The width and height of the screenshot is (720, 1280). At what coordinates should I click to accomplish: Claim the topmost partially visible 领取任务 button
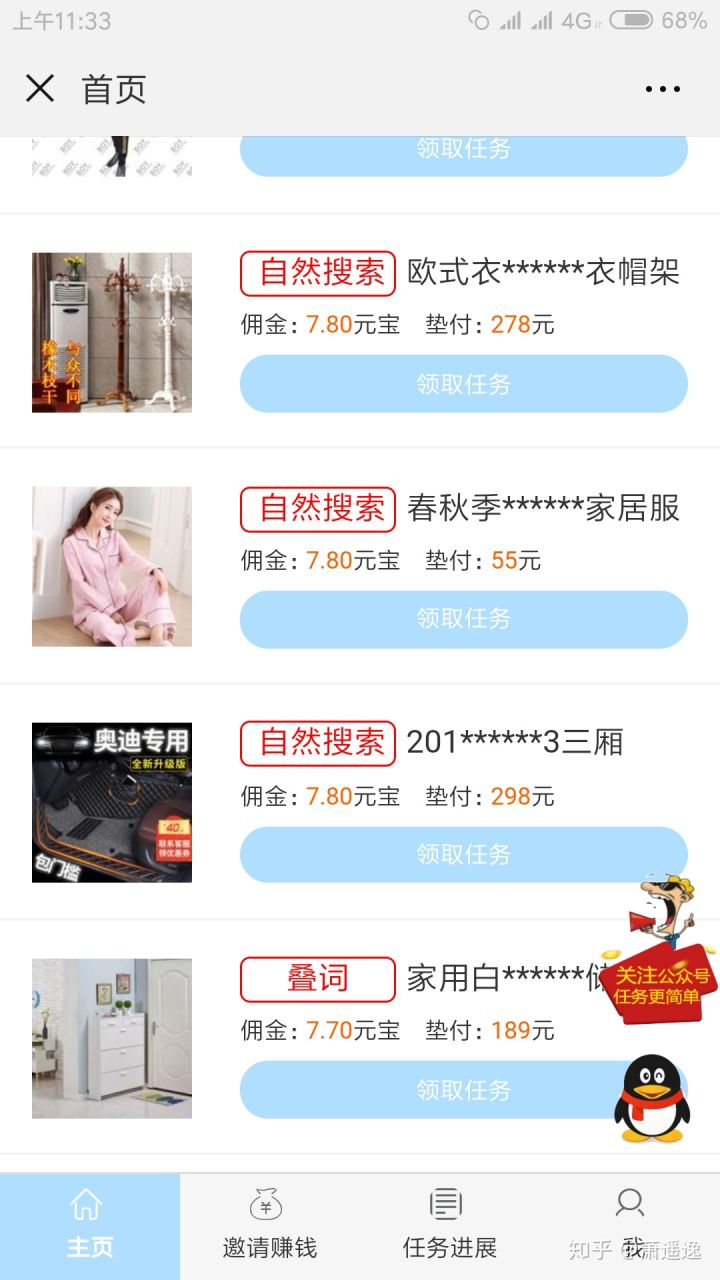(463, 154)
